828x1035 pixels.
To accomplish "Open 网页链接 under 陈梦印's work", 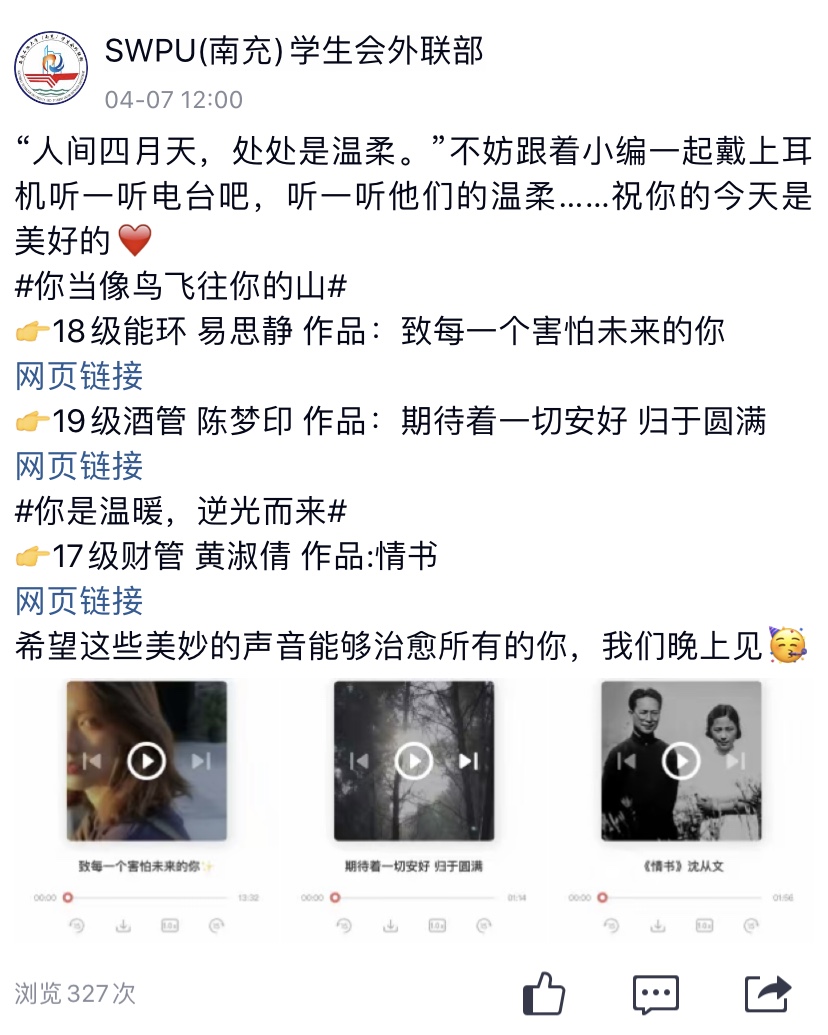I will pos(80,466).
